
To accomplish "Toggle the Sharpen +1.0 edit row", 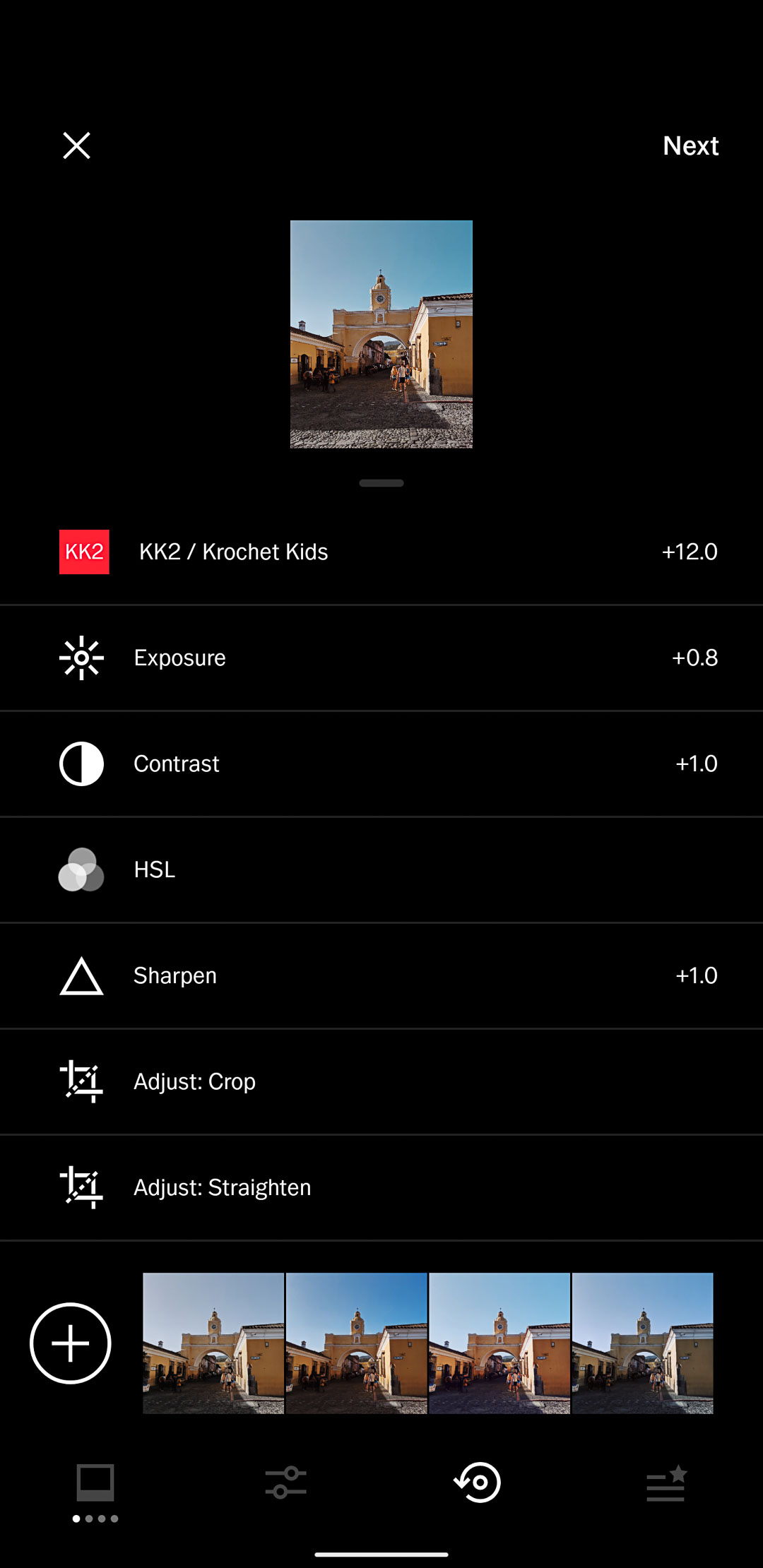I will pos(381,975).
